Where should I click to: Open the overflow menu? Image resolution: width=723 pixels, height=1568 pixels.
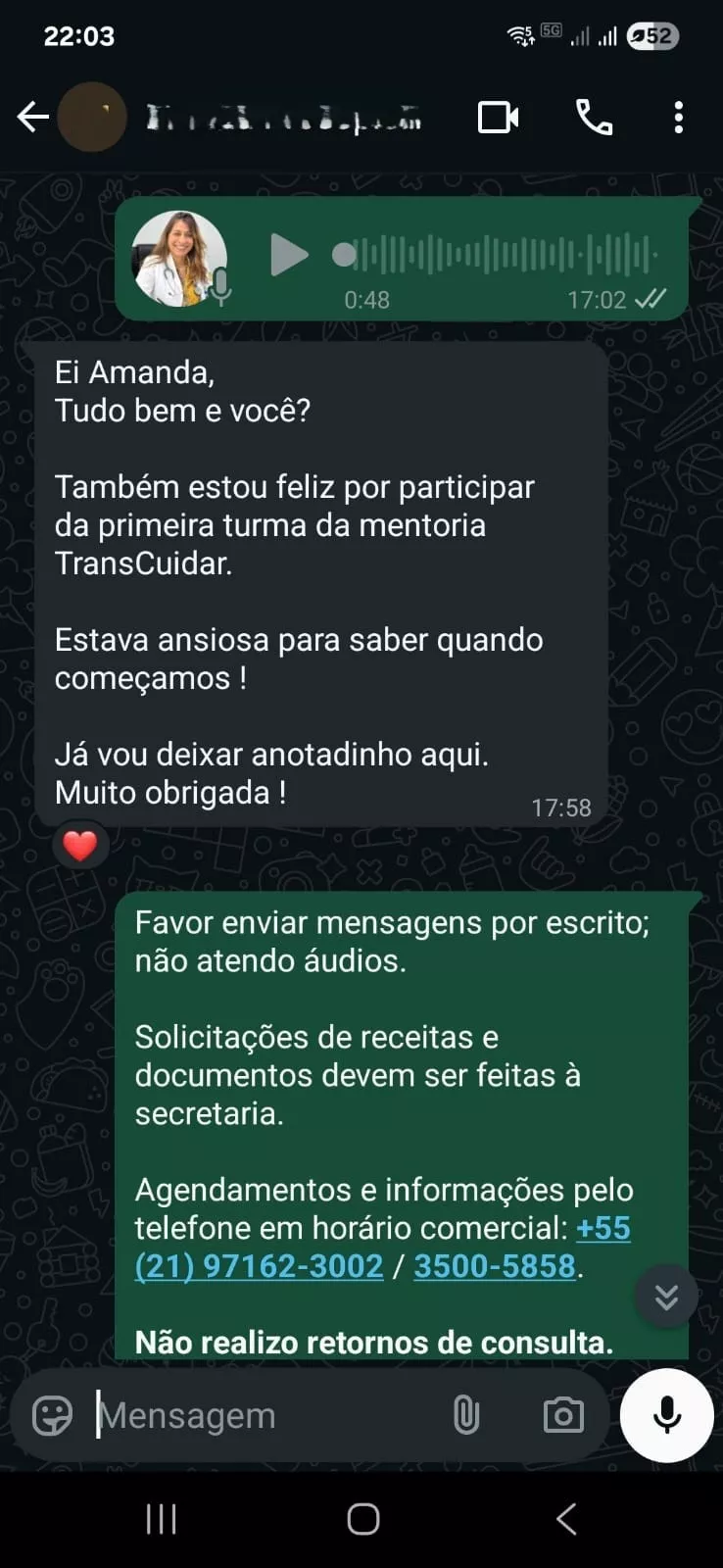click(678, 118)
